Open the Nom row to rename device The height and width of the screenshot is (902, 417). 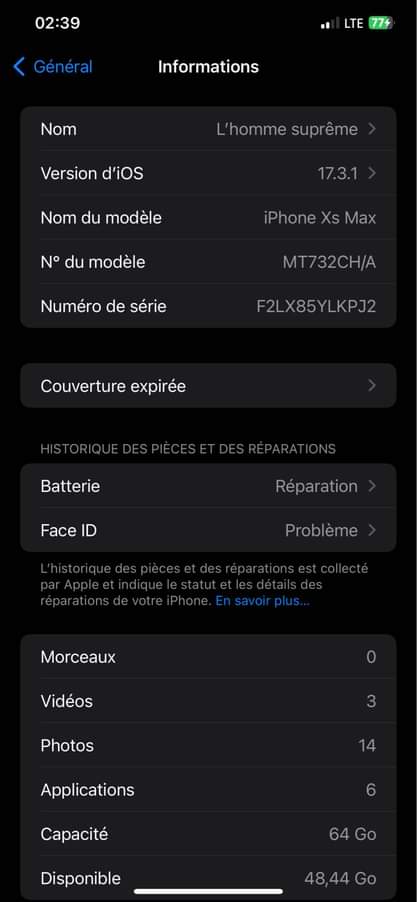click(x=208, y=129)
